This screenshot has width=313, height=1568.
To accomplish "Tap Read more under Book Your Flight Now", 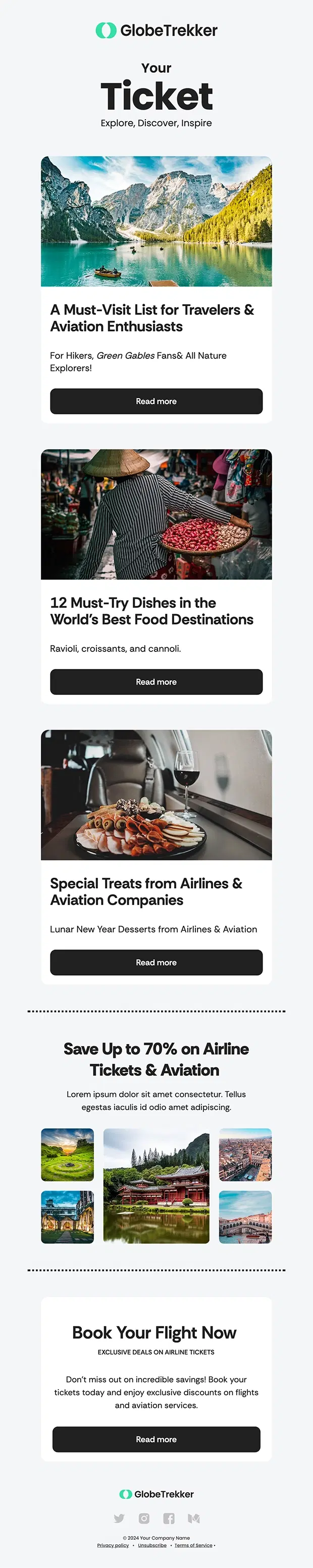I will click(156, 1439).
